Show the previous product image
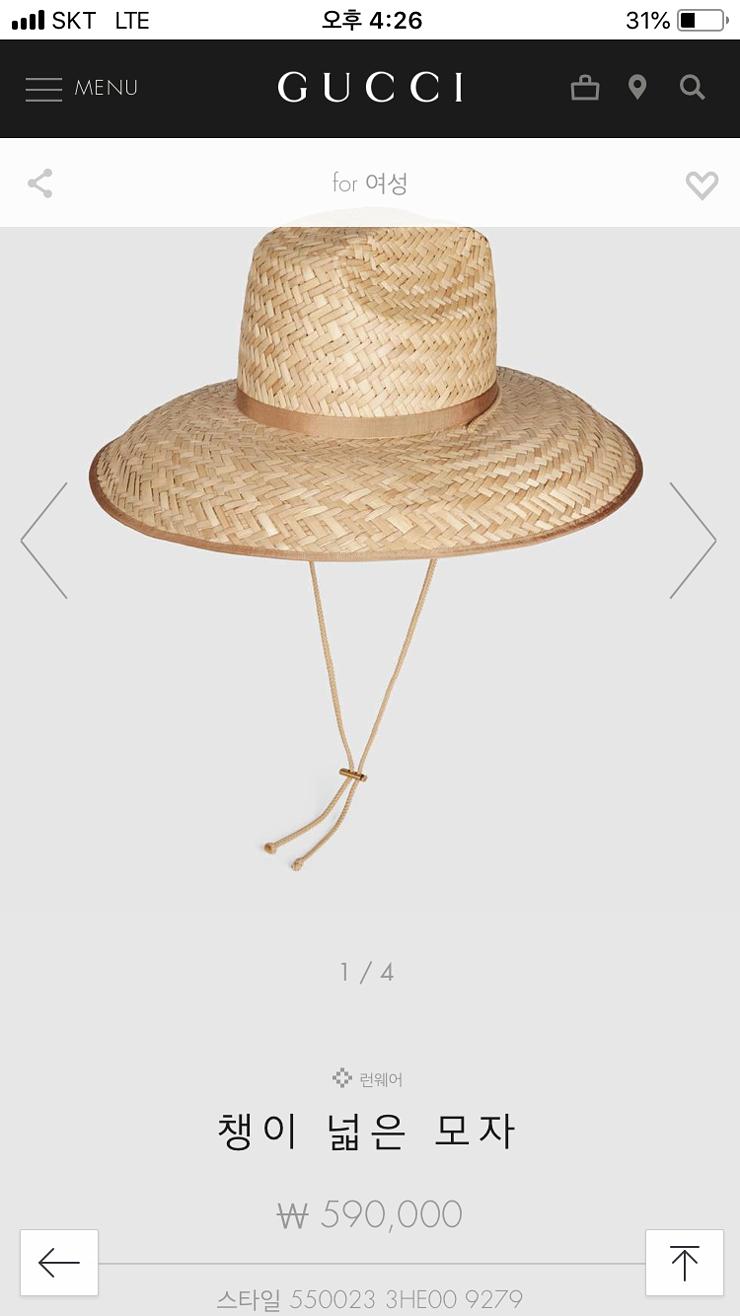This screenshot has width=740, height=1316. point(45,540)
